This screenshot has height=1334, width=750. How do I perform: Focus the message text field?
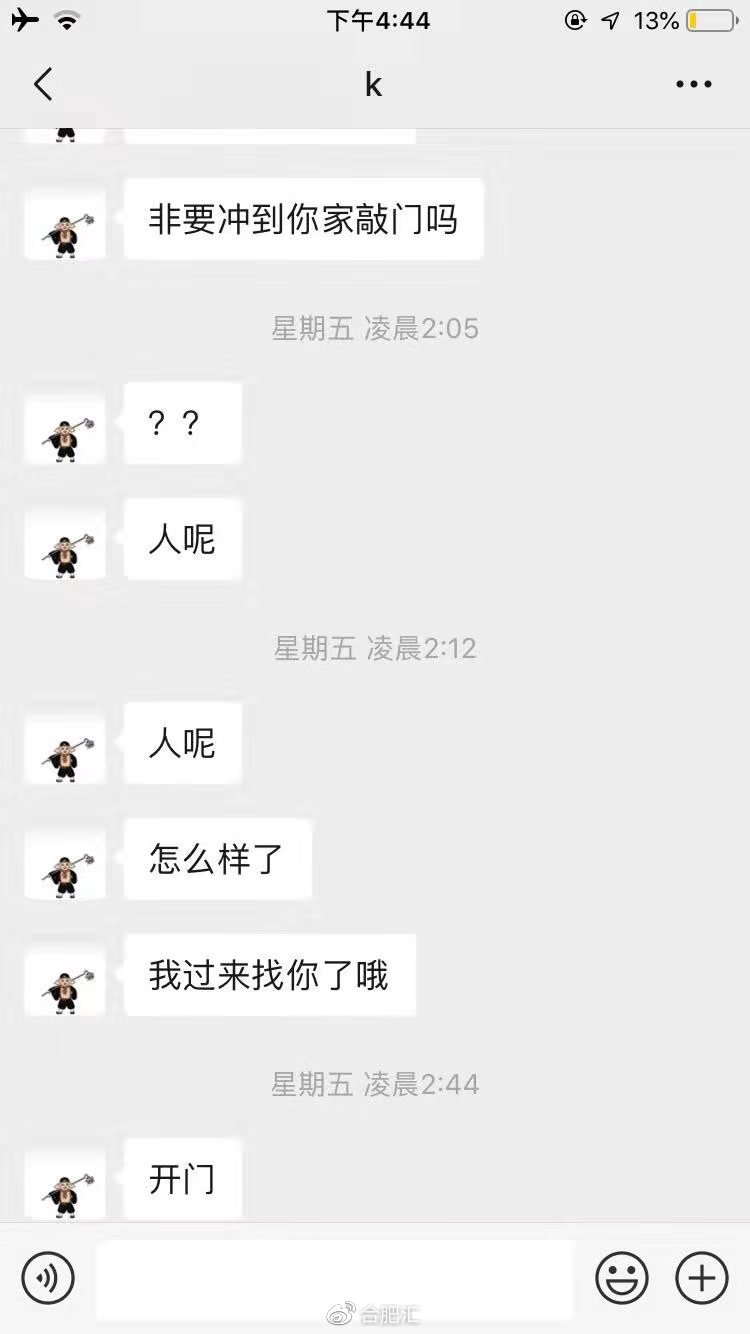click(x=335, y=1277)
